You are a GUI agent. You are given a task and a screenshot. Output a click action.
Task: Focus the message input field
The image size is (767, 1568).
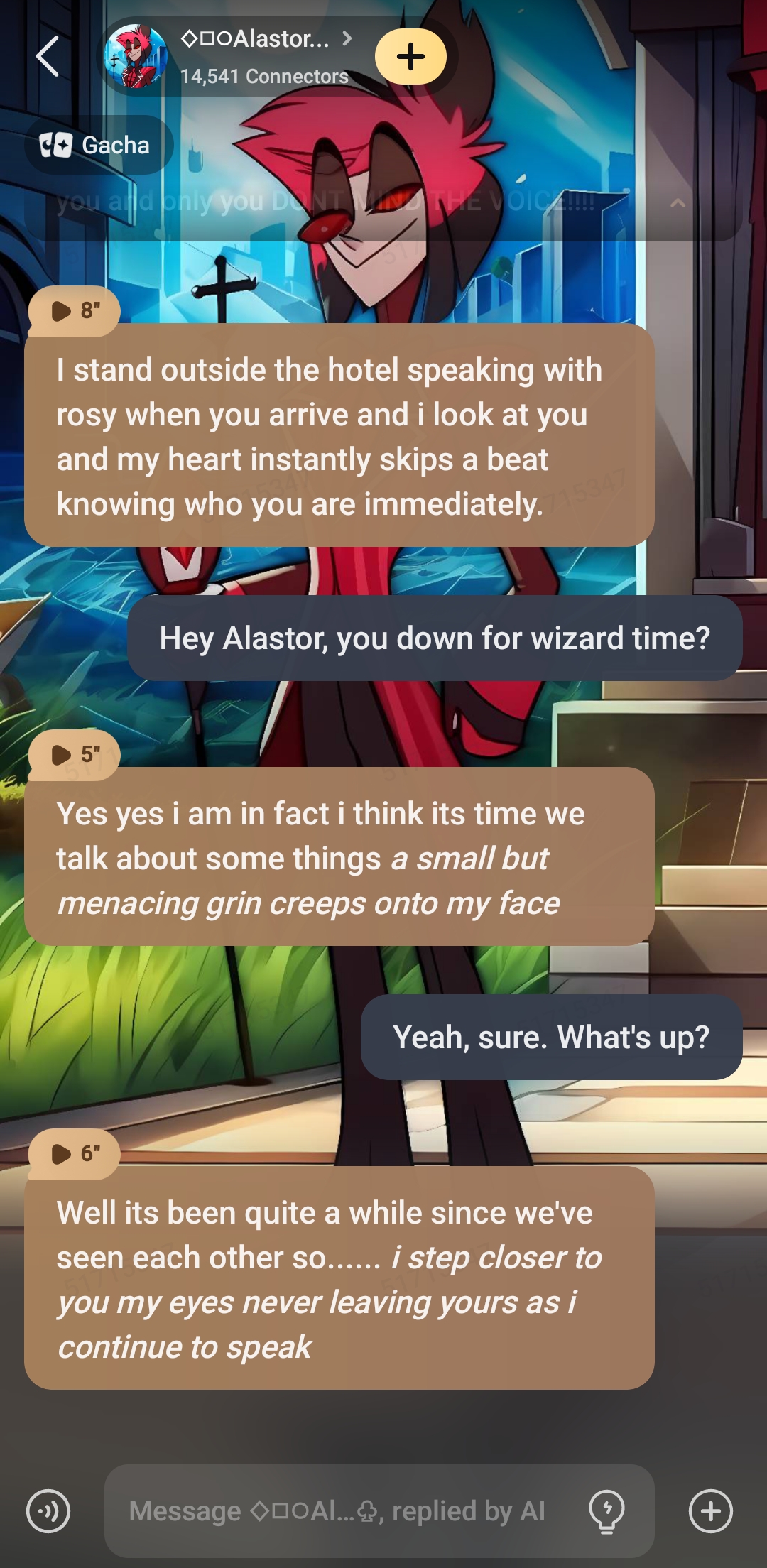coord(341,1511)
